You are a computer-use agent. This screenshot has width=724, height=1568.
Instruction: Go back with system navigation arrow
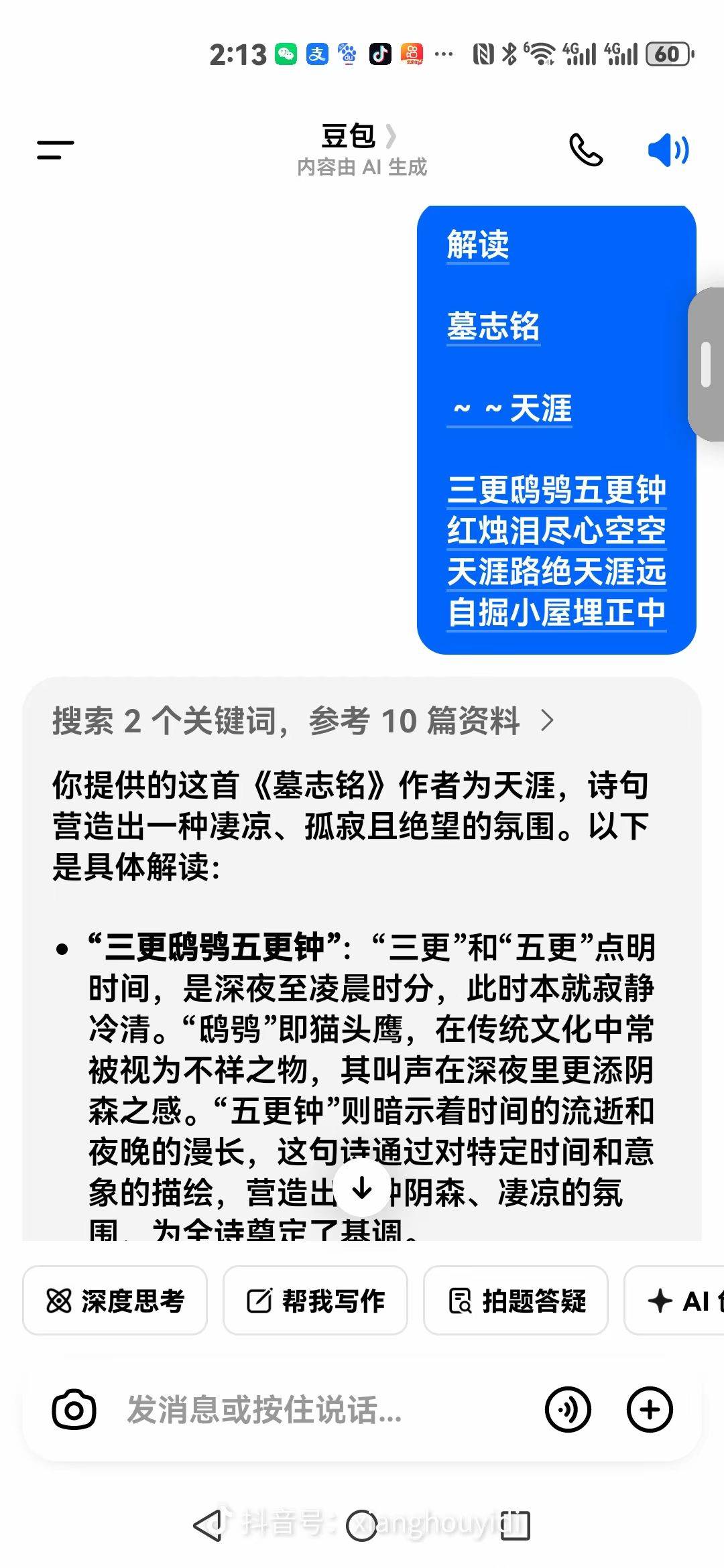click(209, 1526)
